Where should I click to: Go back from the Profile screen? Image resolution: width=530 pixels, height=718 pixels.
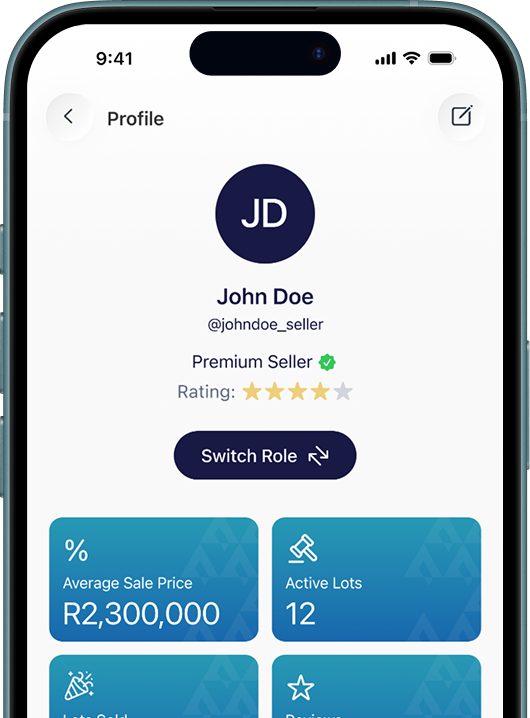[69, 117]
